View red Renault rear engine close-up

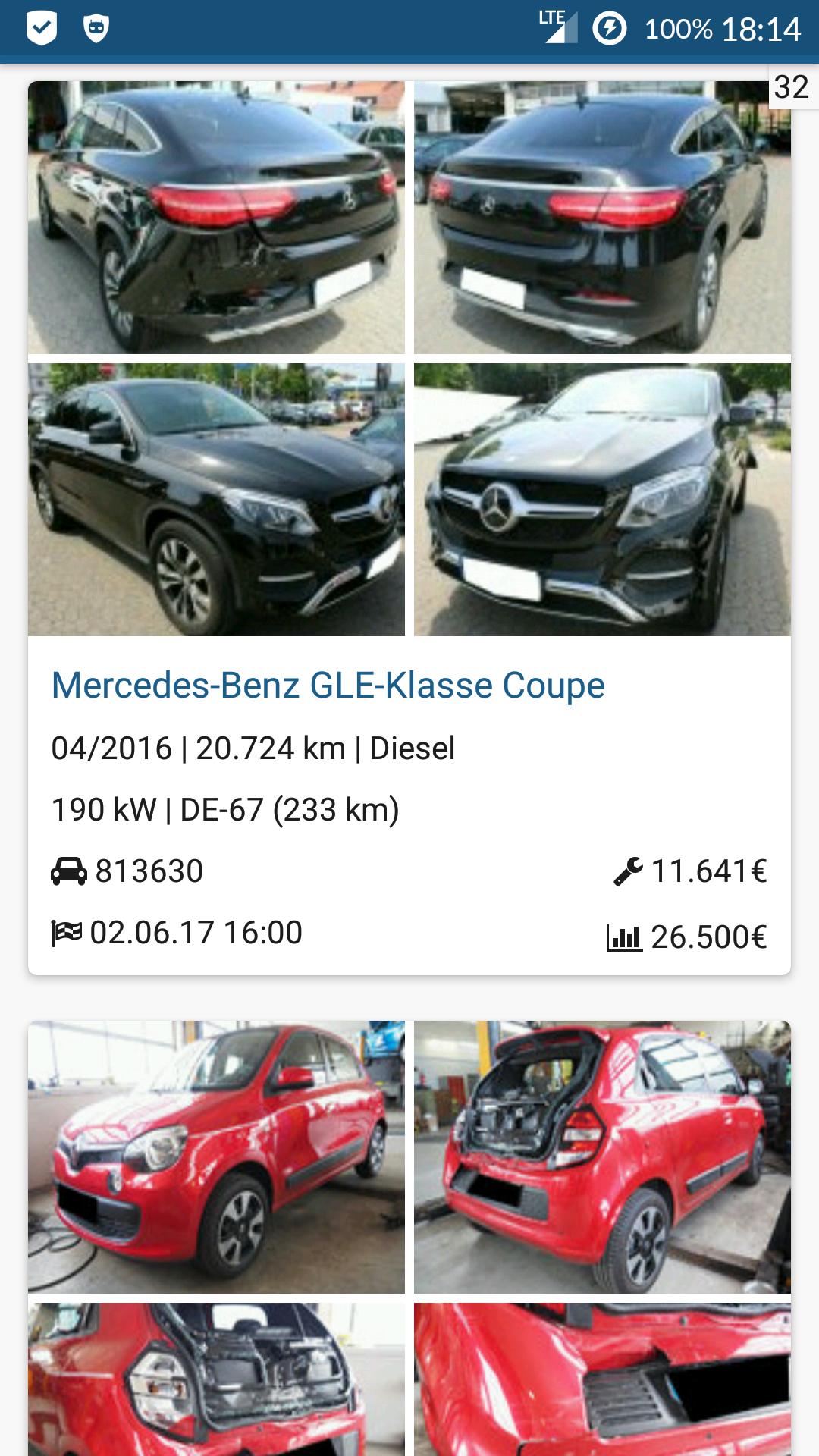[x=216, y=1379]
